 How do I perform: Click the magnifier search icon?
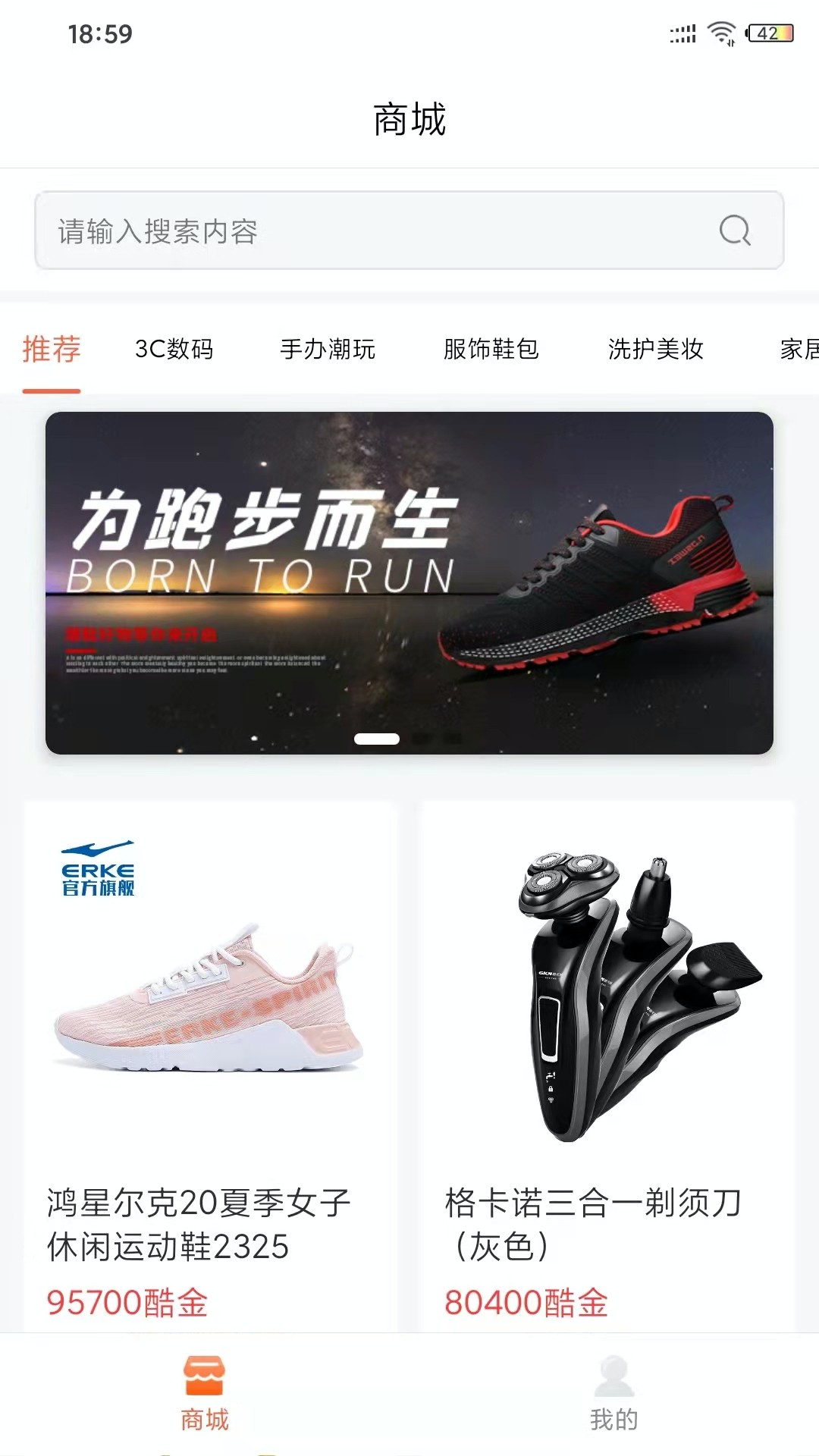(x=733, y=230)
